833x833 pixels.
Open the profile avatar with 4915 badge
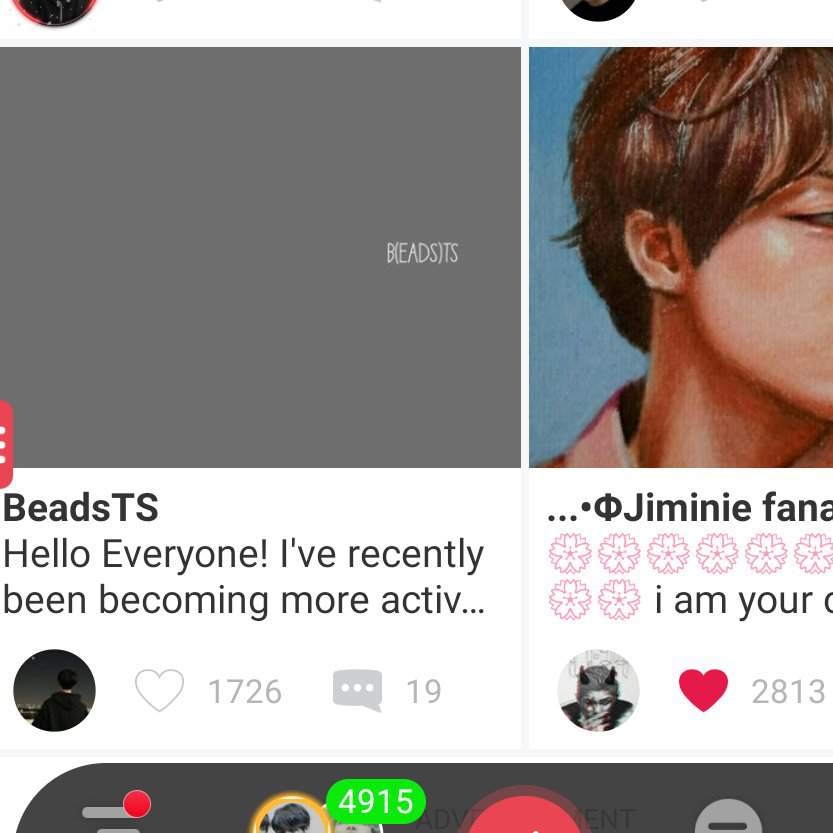click(292, 818)
